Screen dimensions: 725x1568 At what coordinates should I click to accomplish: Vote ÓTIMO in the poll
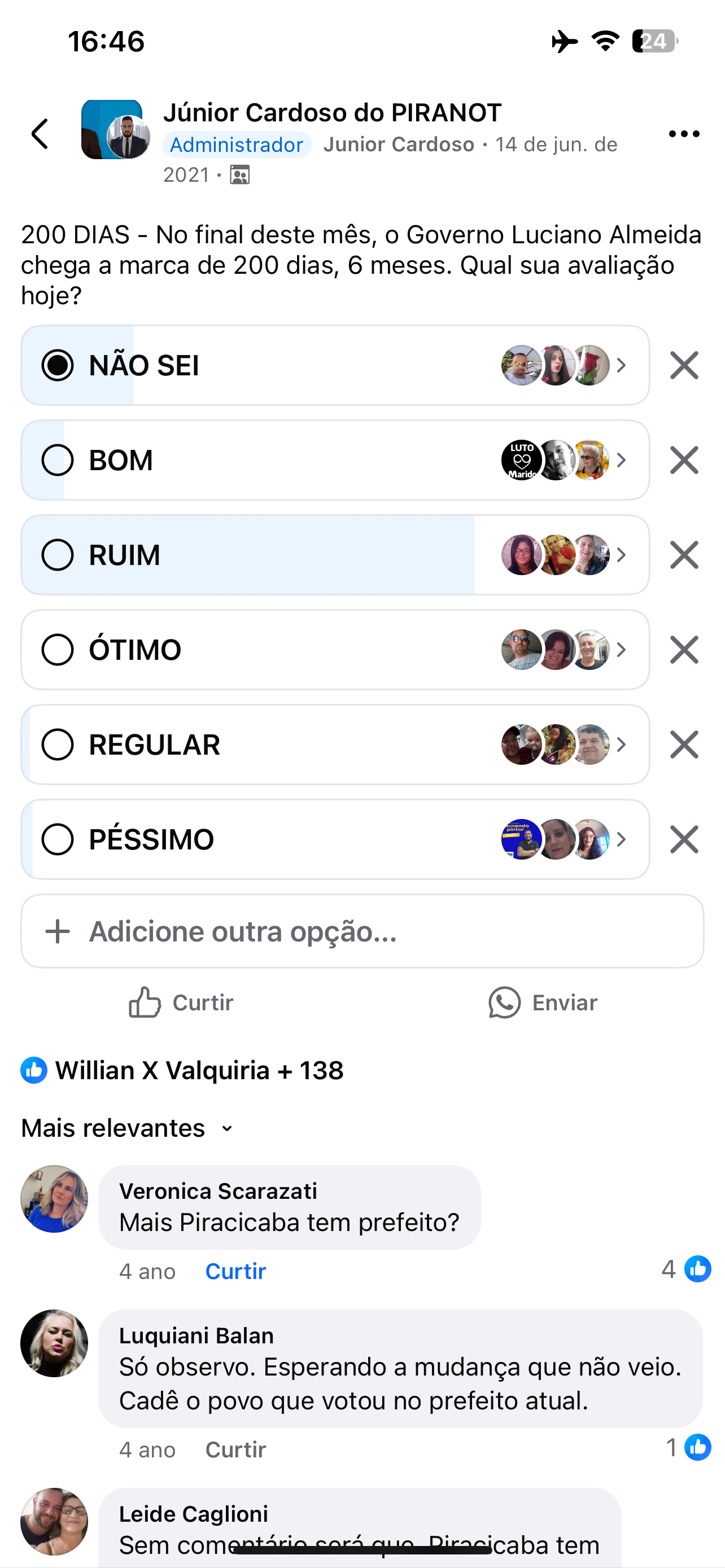tap(58, 650)
